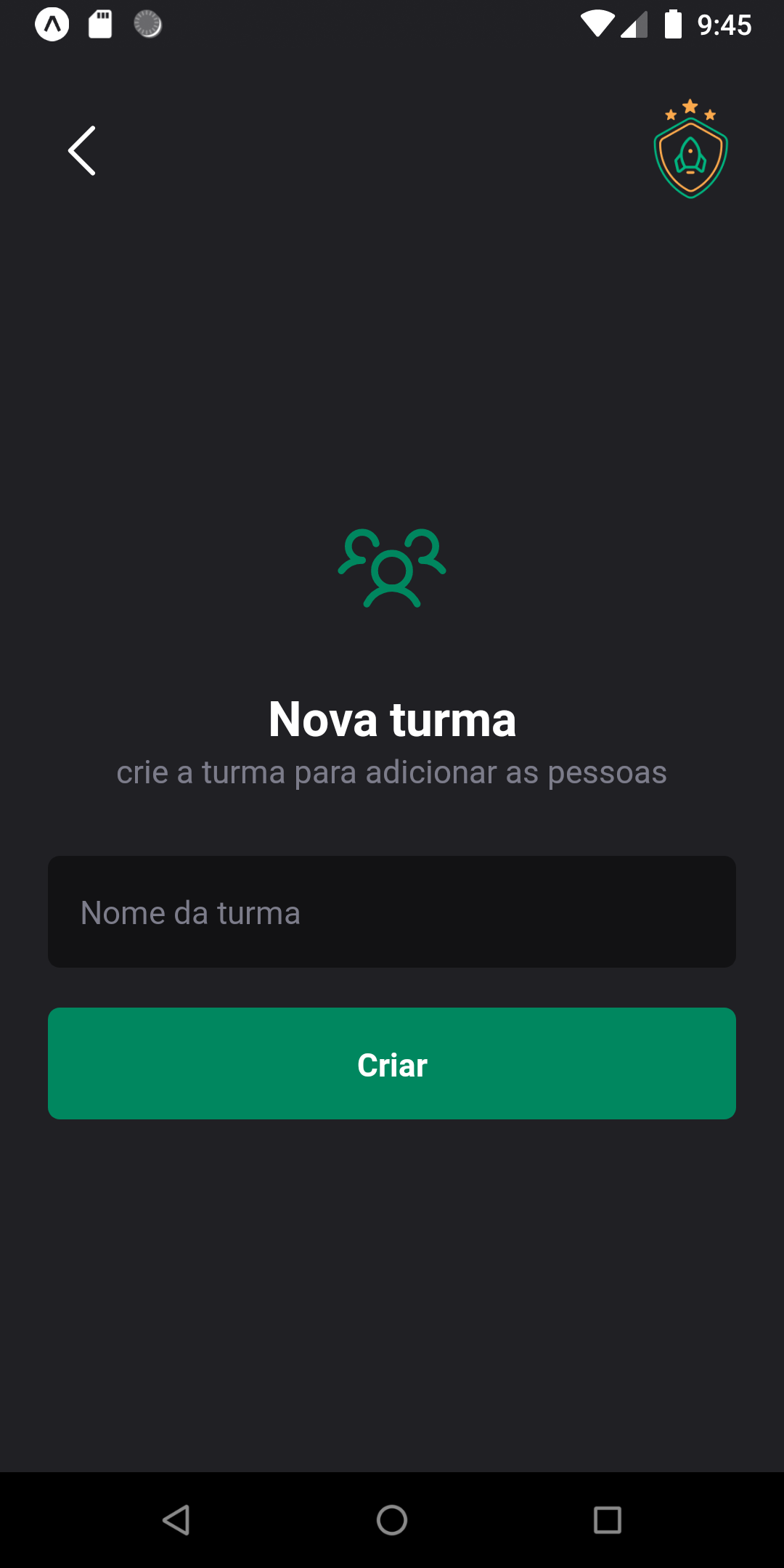Screen dimensions: 784x1568
Task: Go back using the header arrow
Action: 82,150
